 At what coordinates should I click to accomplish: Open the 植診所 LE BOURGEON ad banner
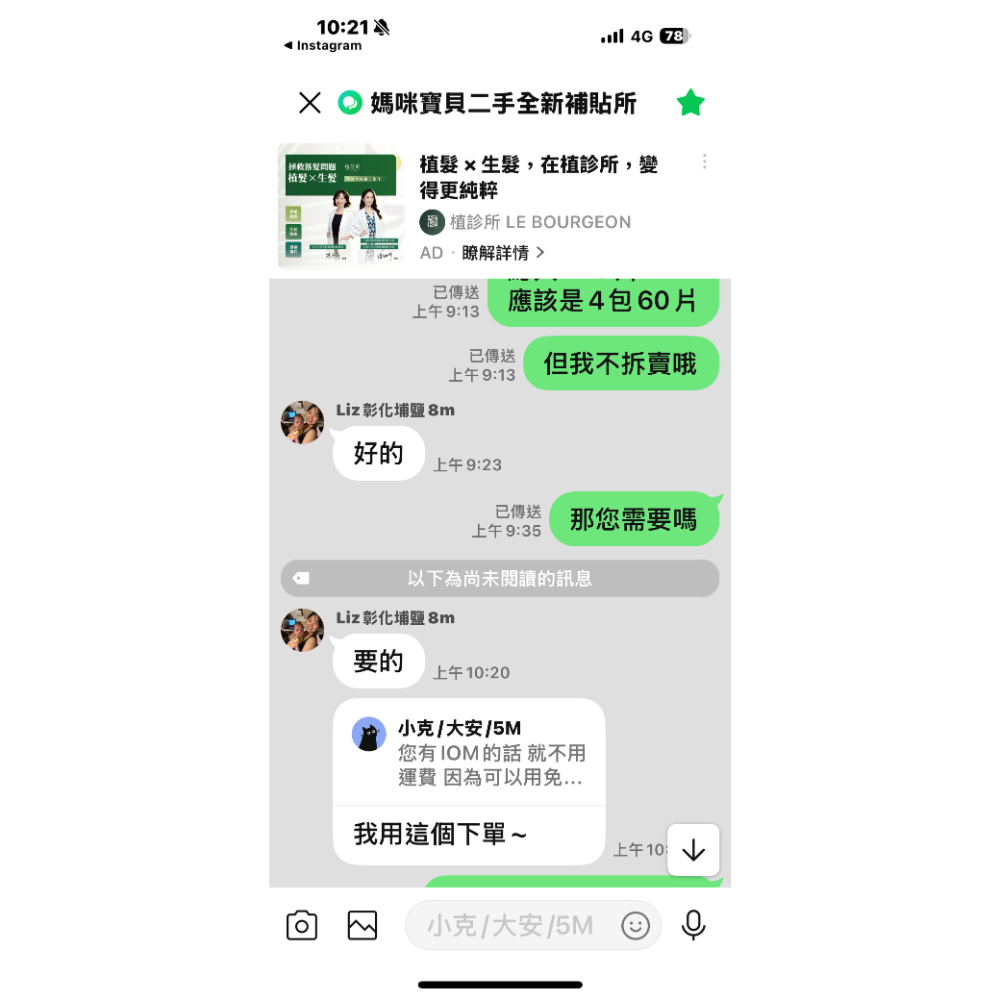(540, 177)
